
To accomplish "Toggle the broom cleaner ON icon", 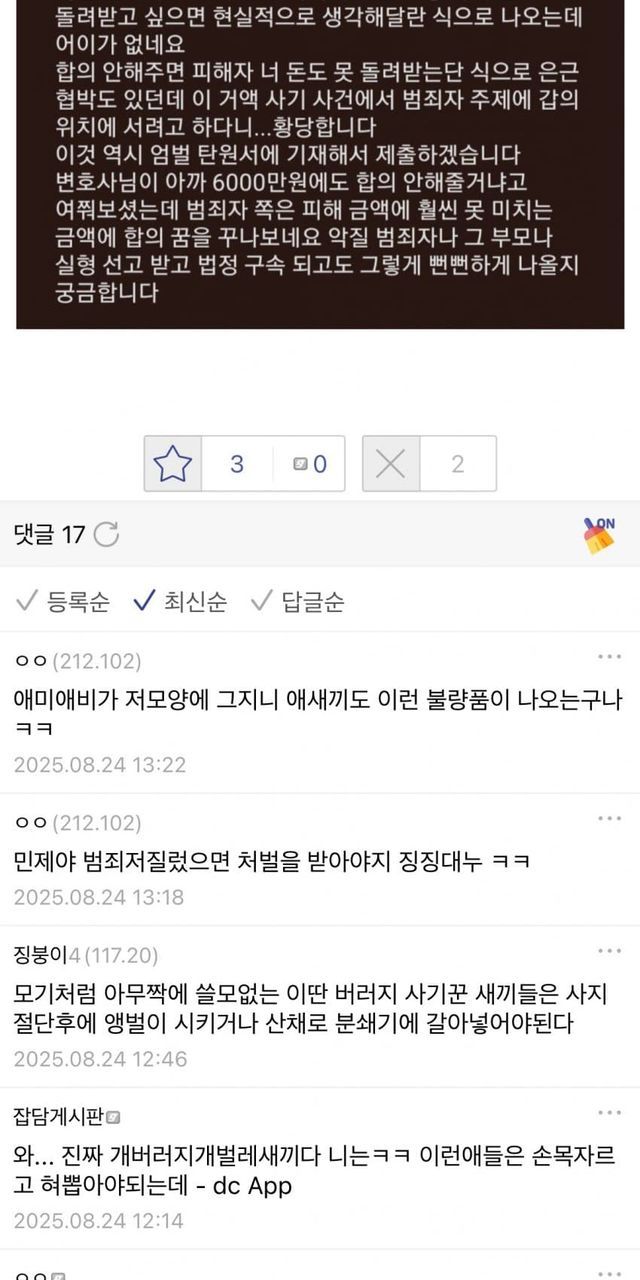I will pos(599,534).
